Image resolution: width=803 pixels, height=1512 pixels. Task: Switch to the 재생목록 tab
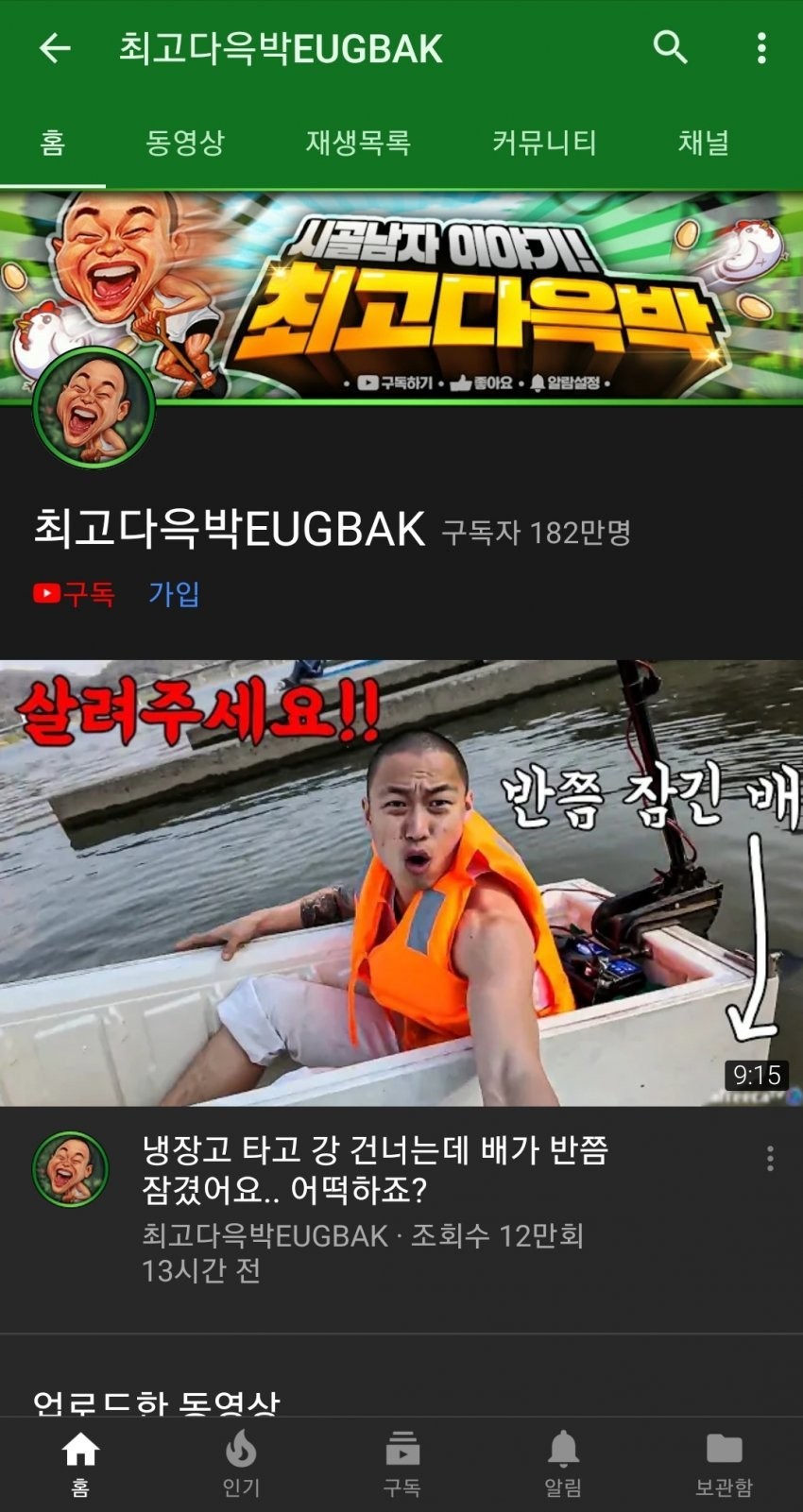coord(357,143)
